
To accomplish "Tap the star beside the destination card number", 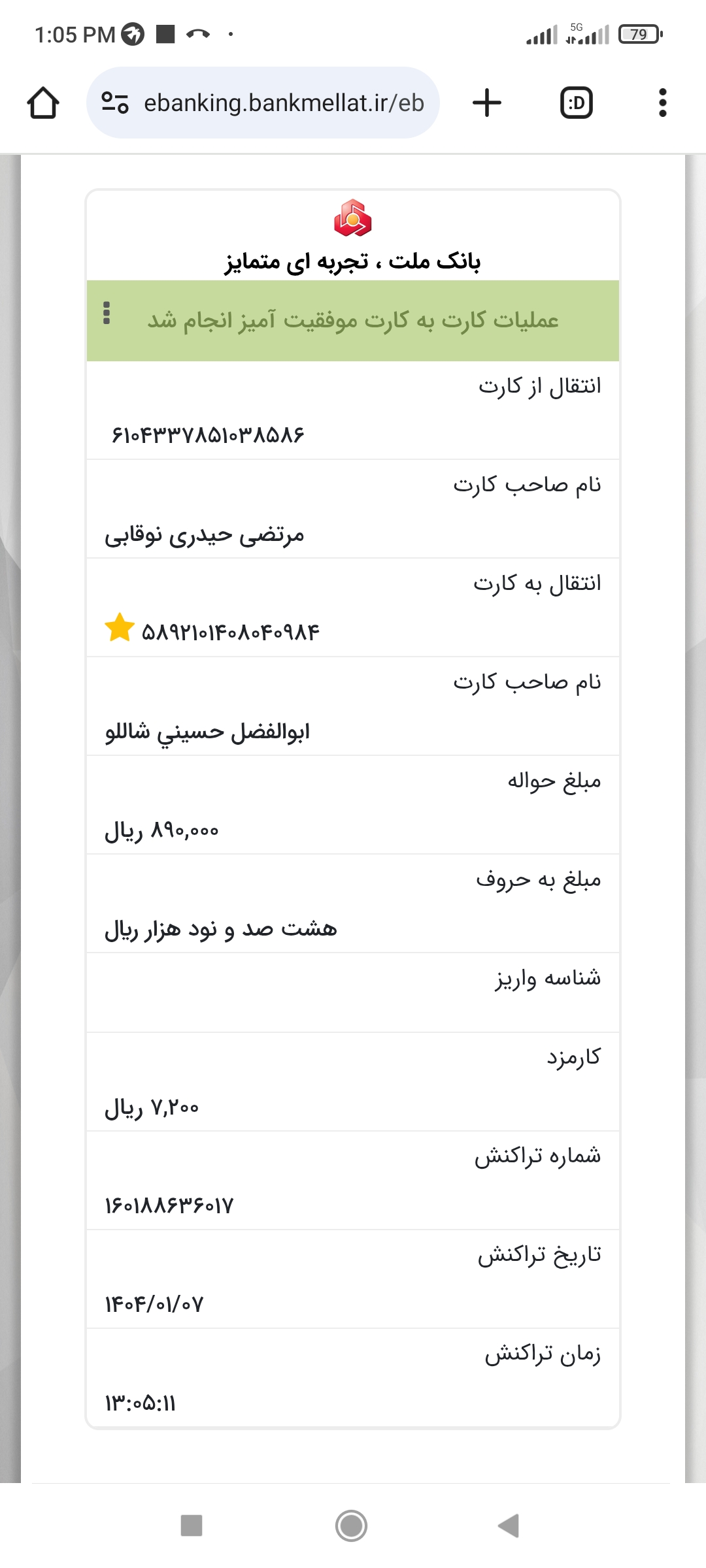I will pyautogui.click(x=120, y=628).
